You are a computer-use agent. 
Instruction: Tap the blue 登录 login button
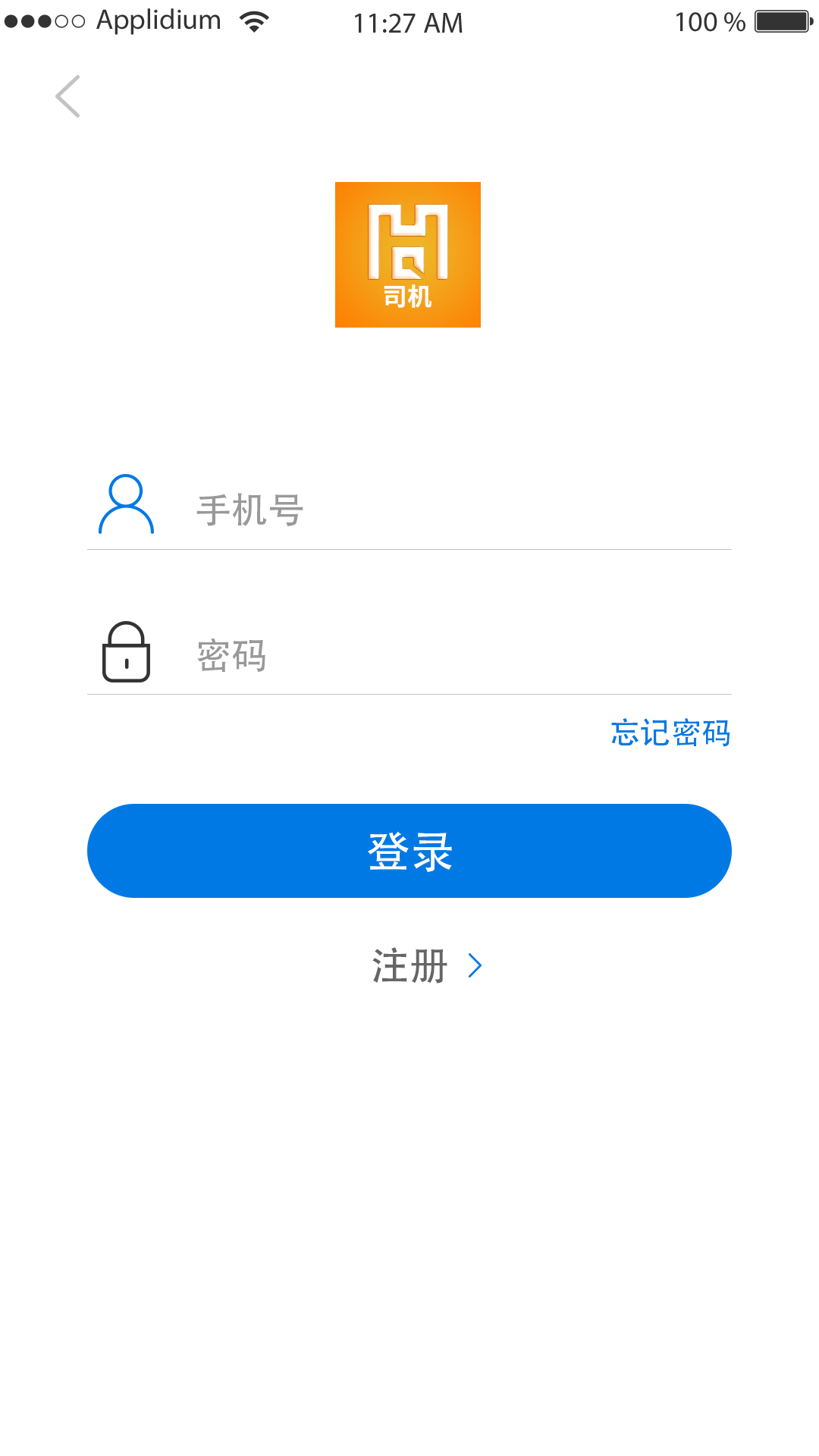click(x=409, y=851)
